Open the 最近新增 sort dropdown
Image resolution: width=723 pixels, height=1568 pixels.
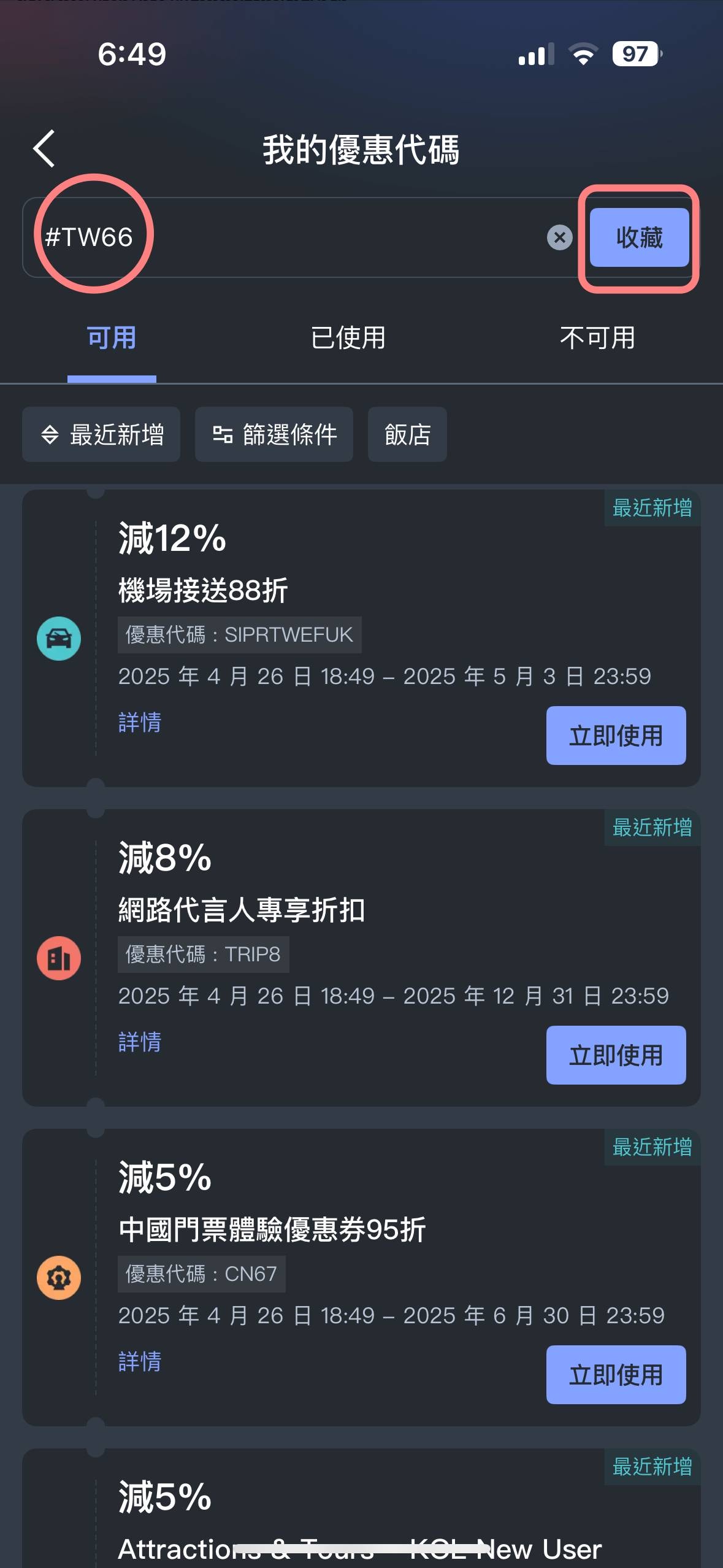[x=101, y=434]
